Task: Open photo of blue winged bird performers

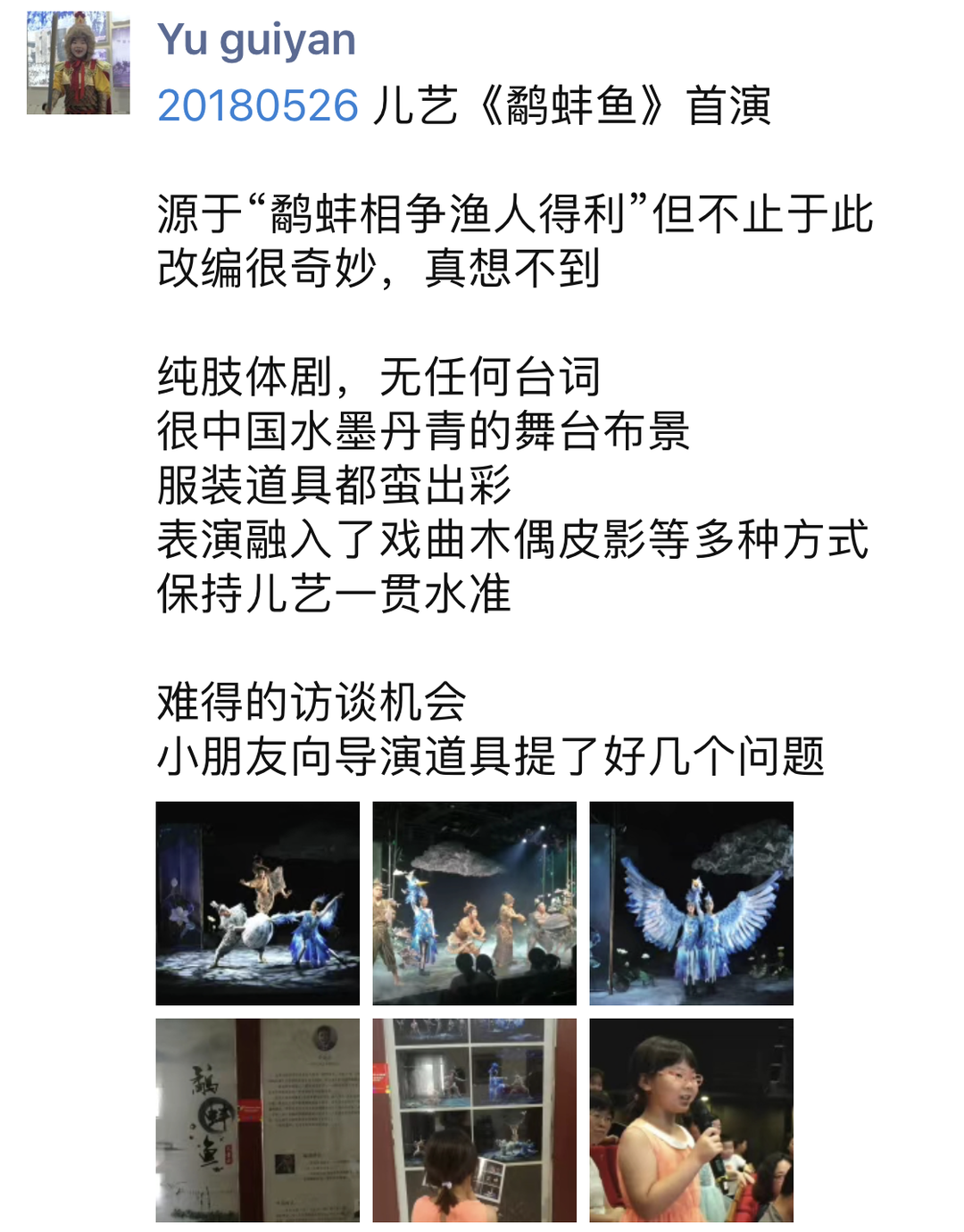Action: (x=691, y=903)
